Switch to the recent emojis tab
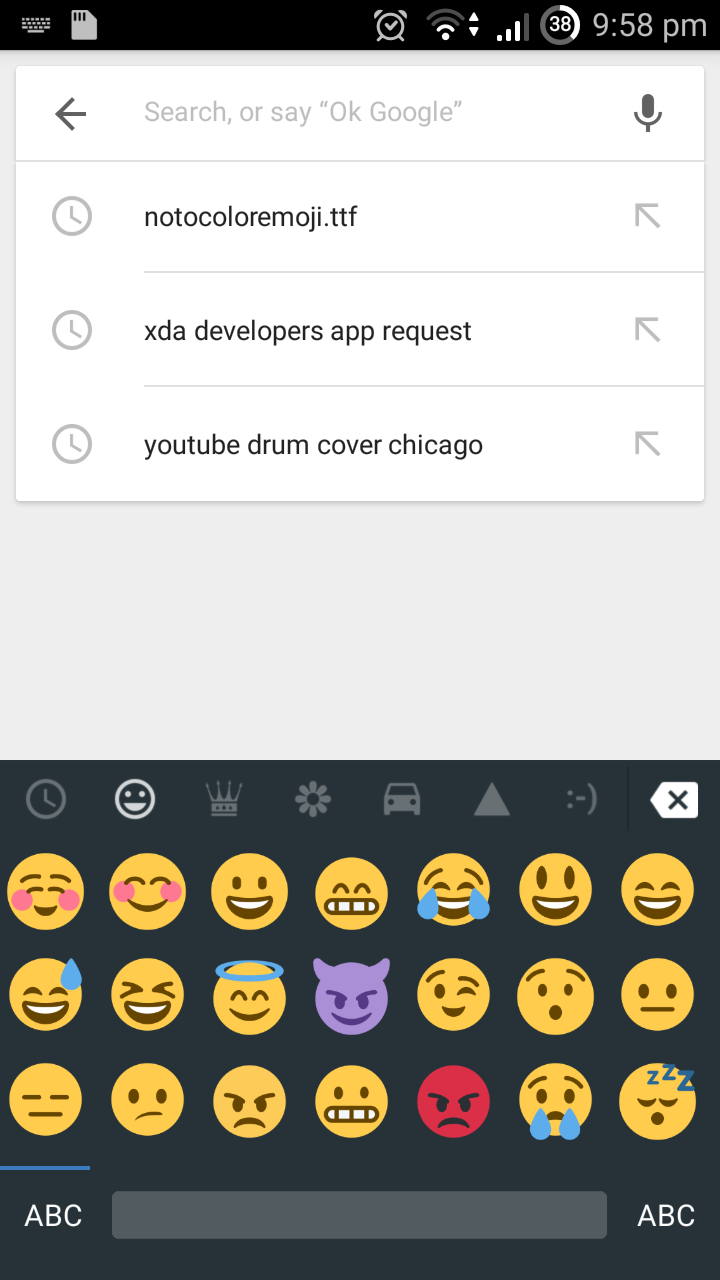720x1280 pixels. 46,799
